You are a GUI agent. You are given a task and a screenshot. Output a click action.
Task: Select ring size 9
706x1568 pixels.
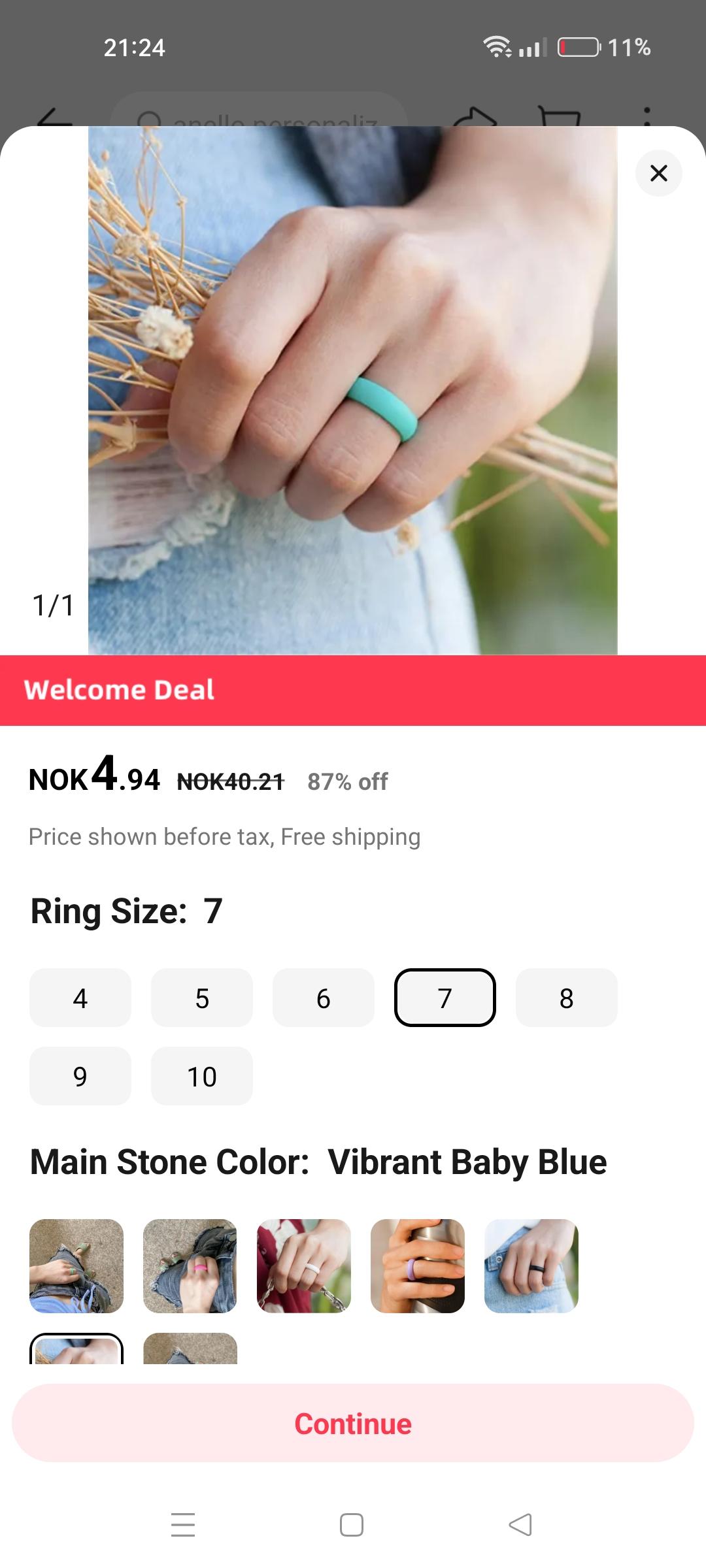pyautogui.click(x=80, y=1076)
